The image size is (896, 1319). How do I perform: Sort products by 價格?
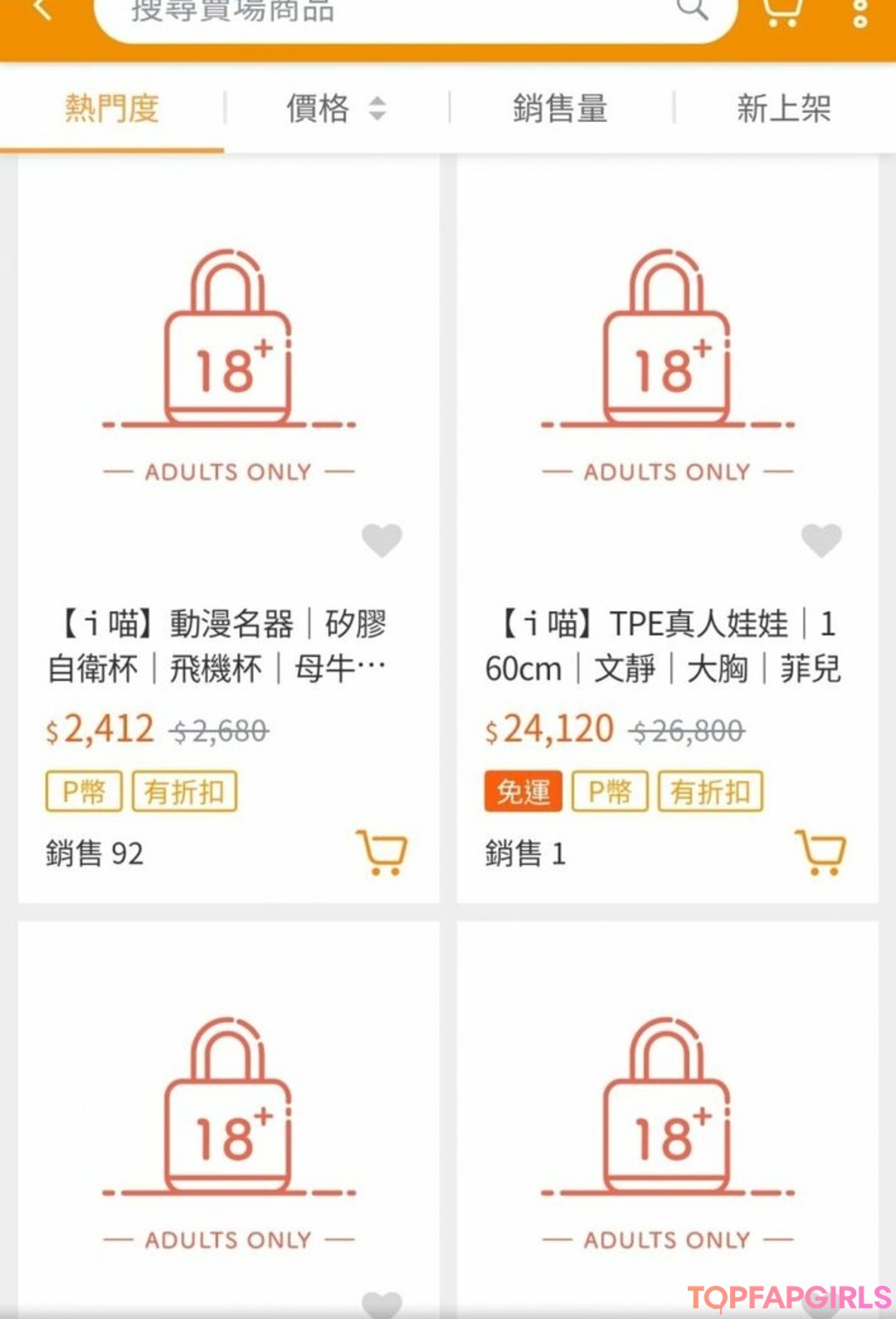click(336, 109)
